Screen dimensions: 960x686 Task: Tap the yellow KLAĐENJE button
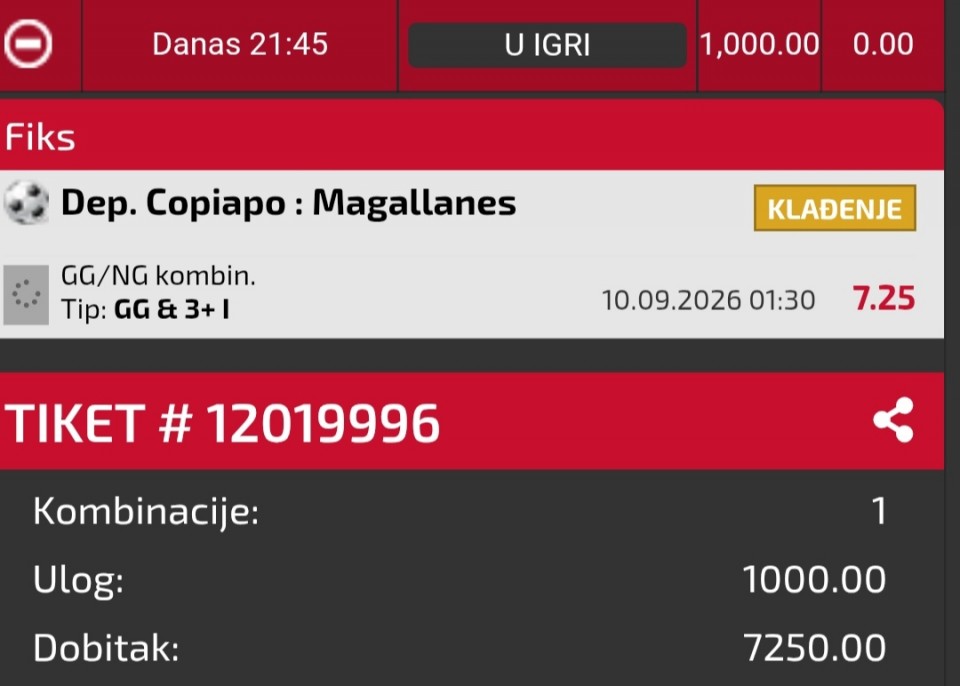[x=834, y=208]
